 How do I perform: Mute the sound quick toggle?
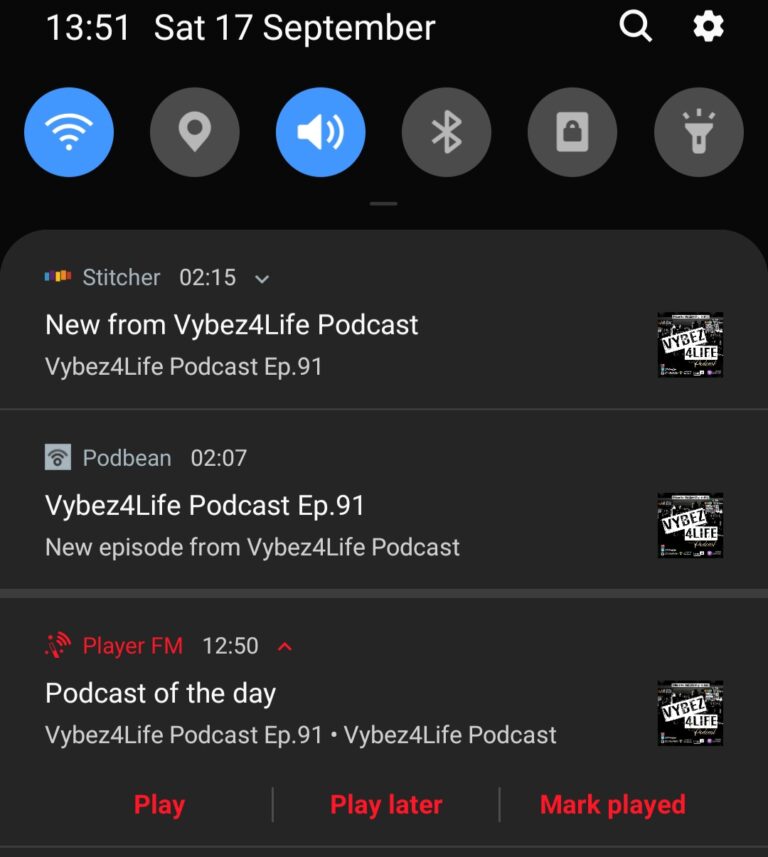coord(321,132)
